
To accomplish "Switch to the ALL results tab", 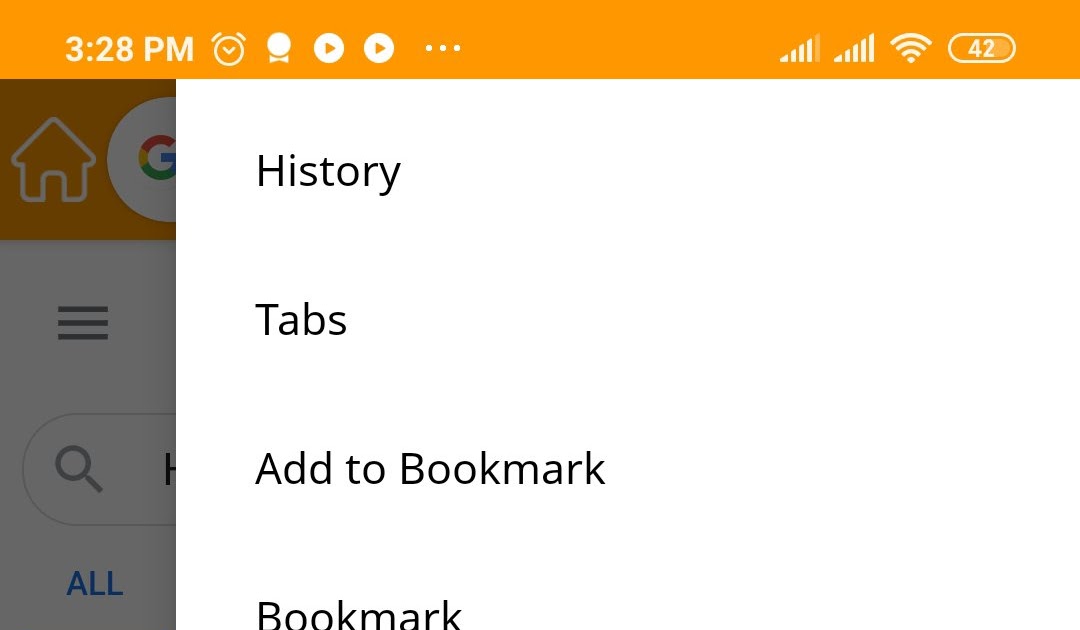I will click(x=95, y=584).
